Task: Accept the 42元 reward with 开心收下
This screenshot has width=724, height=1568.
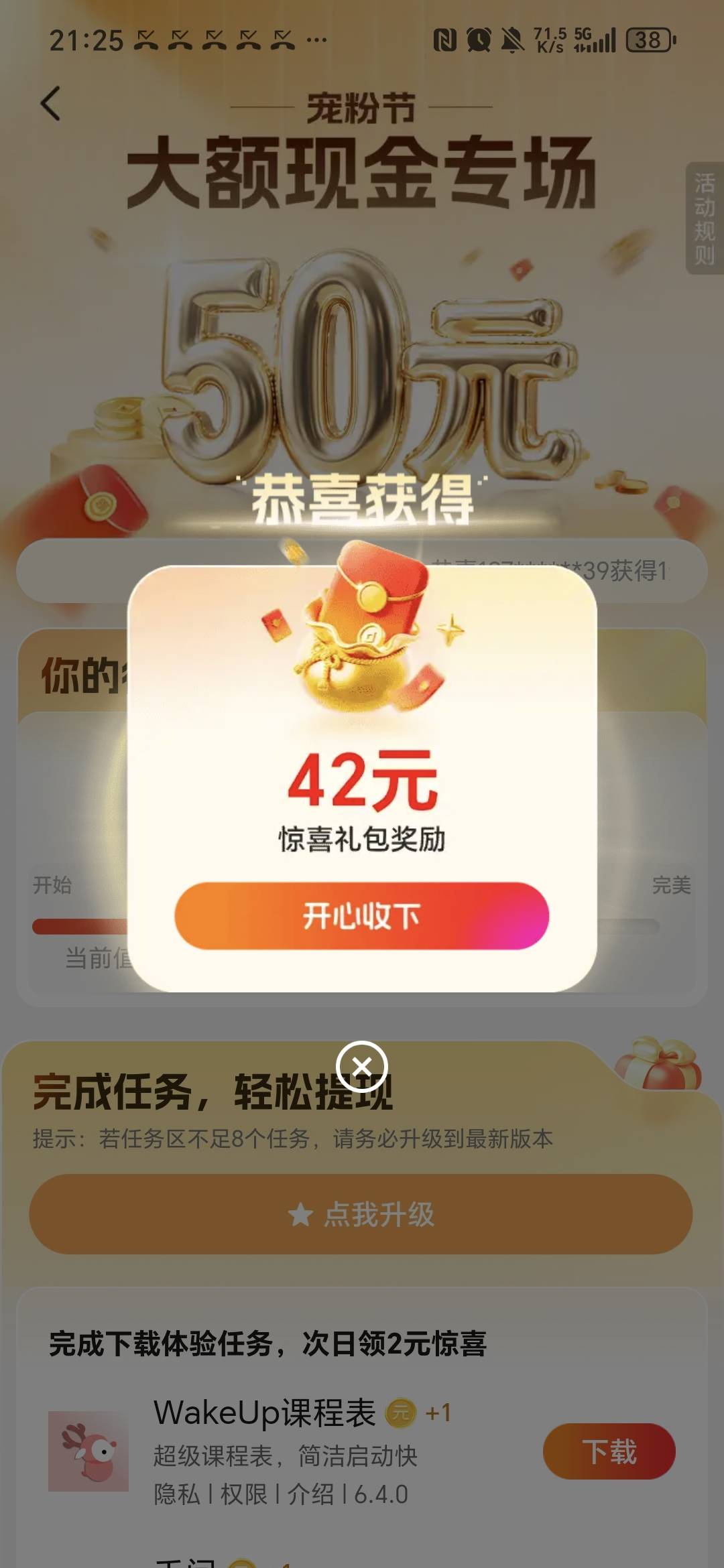Action: (361, 915)
